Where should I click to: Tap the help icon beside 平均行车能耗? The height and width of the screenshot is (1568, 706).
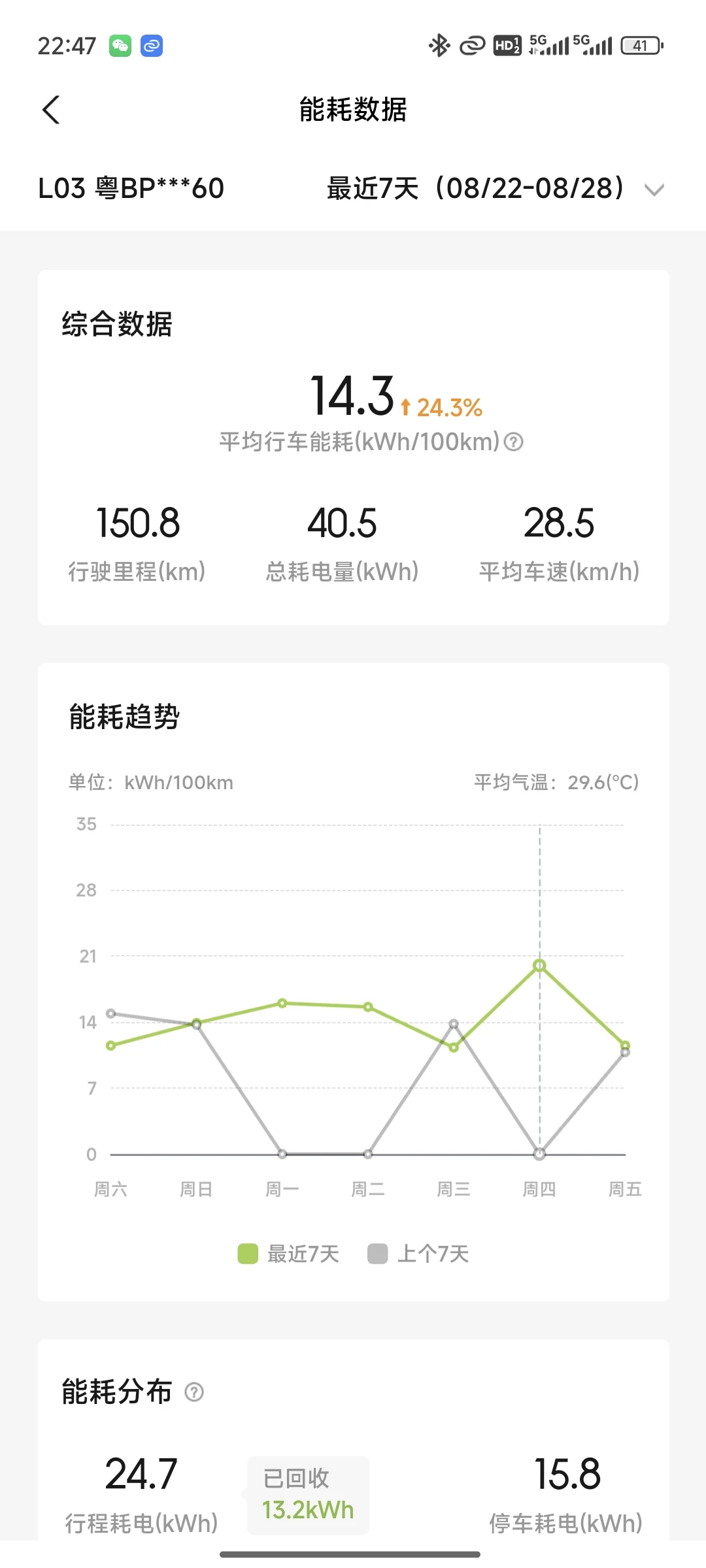pos(514,442)
